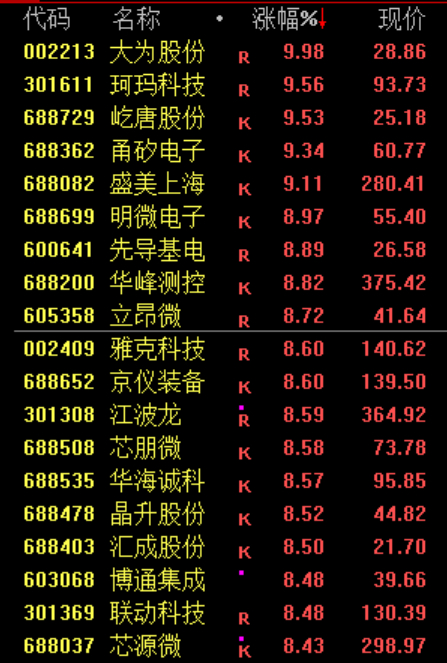Select 汇成股份 688403
The image size is (447, 663).
[224, 547]
